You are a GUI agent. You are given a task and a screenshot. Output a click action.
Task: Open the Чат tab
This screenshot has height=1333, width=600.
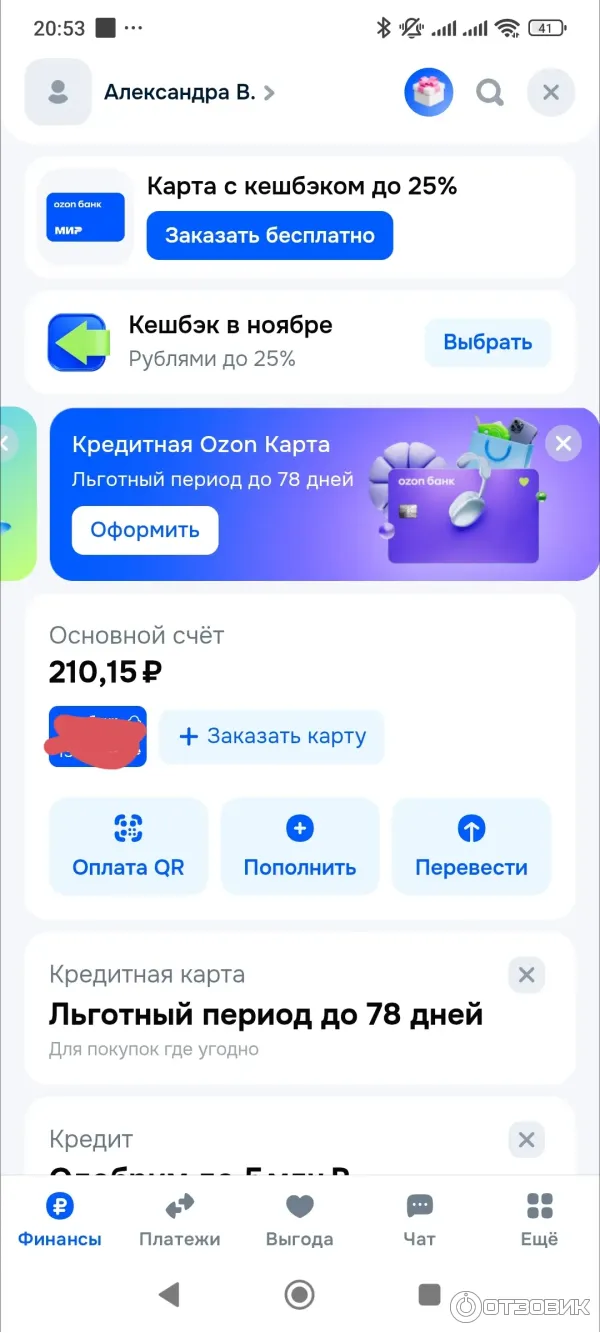coord(420,1220)
